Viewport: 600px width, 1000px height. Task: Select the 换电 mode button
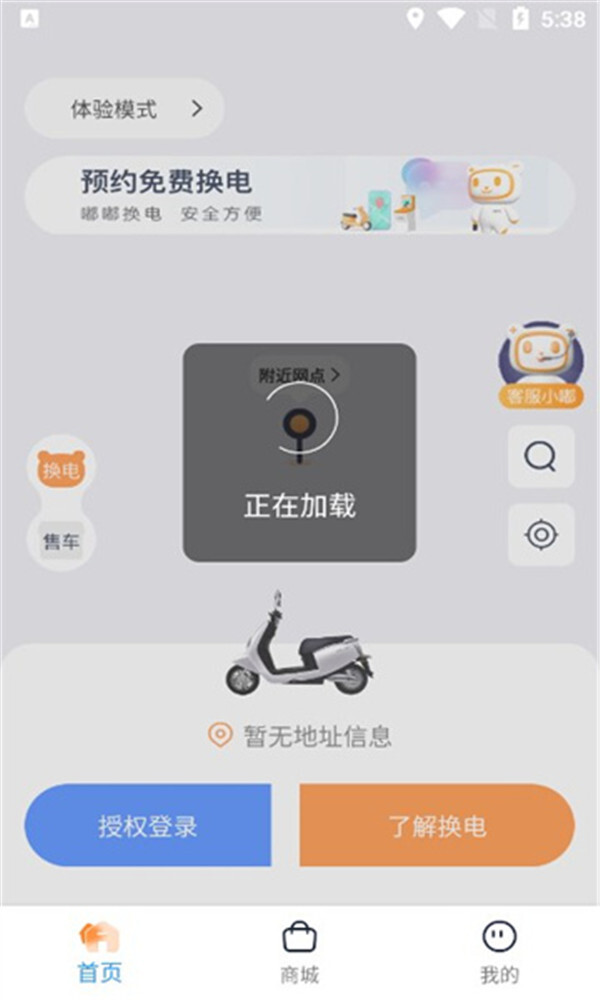tap(61, 470)
